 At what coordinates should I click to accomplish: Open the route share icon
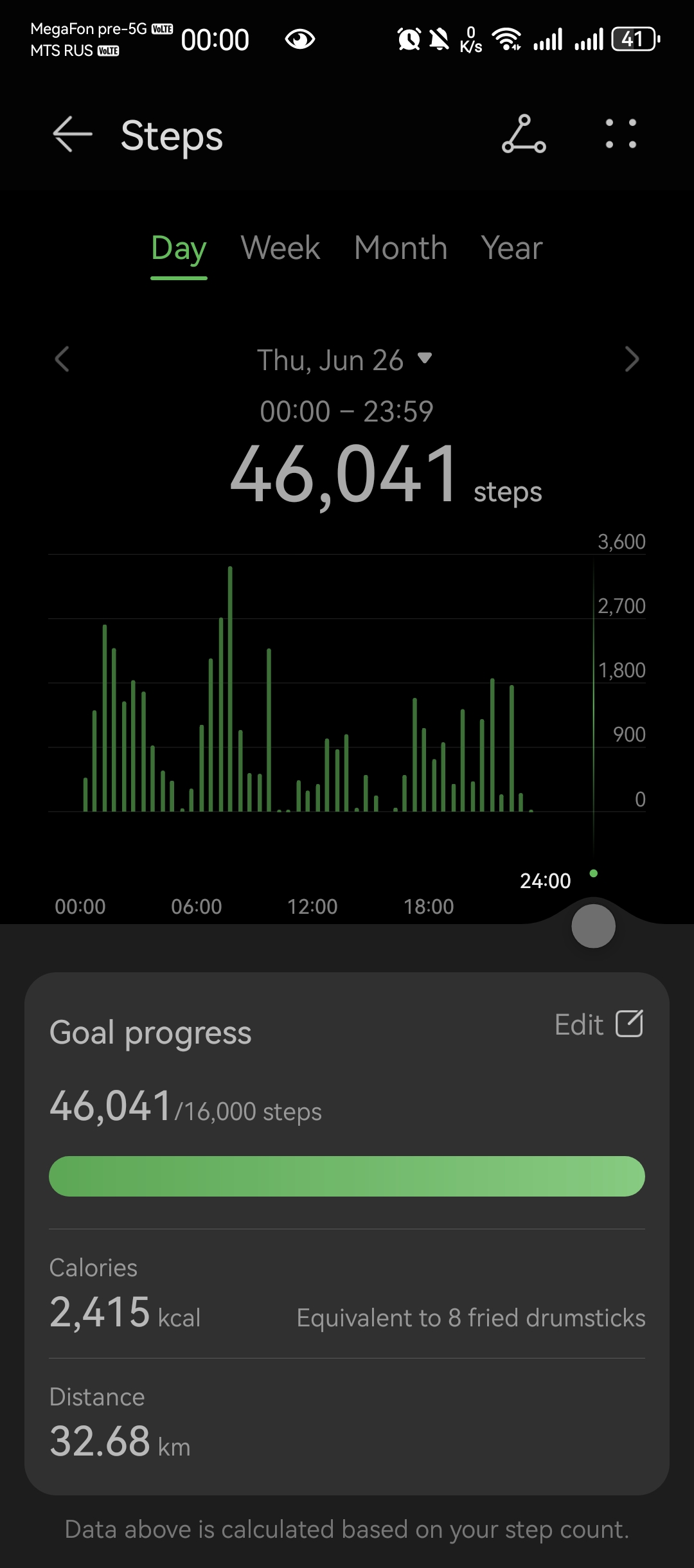pyautogui.click(x=524, y=134)
